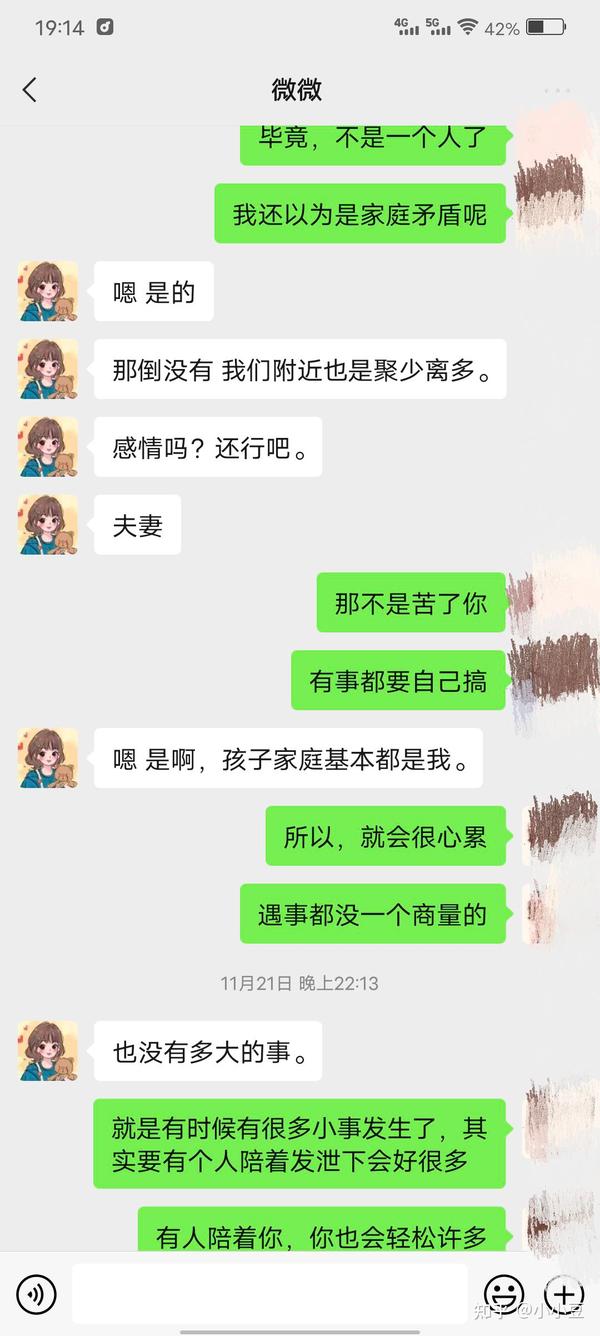The width and height of the screenshot is (600, 1336).
Task: Switch to voice message input
Action: 37,1295
